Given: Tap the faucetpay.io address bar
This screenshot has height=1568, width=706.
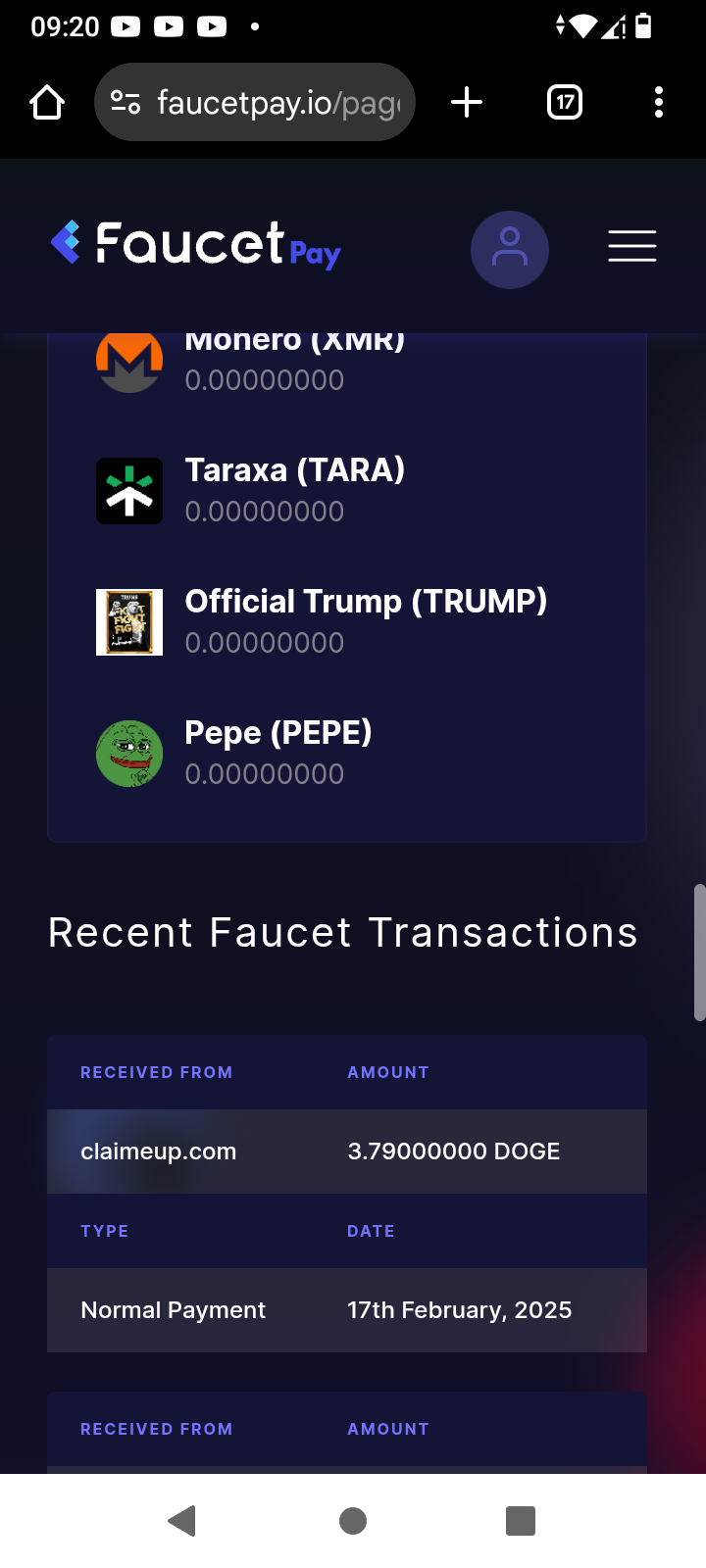Looking at the screenshot, I should [255, 102].
